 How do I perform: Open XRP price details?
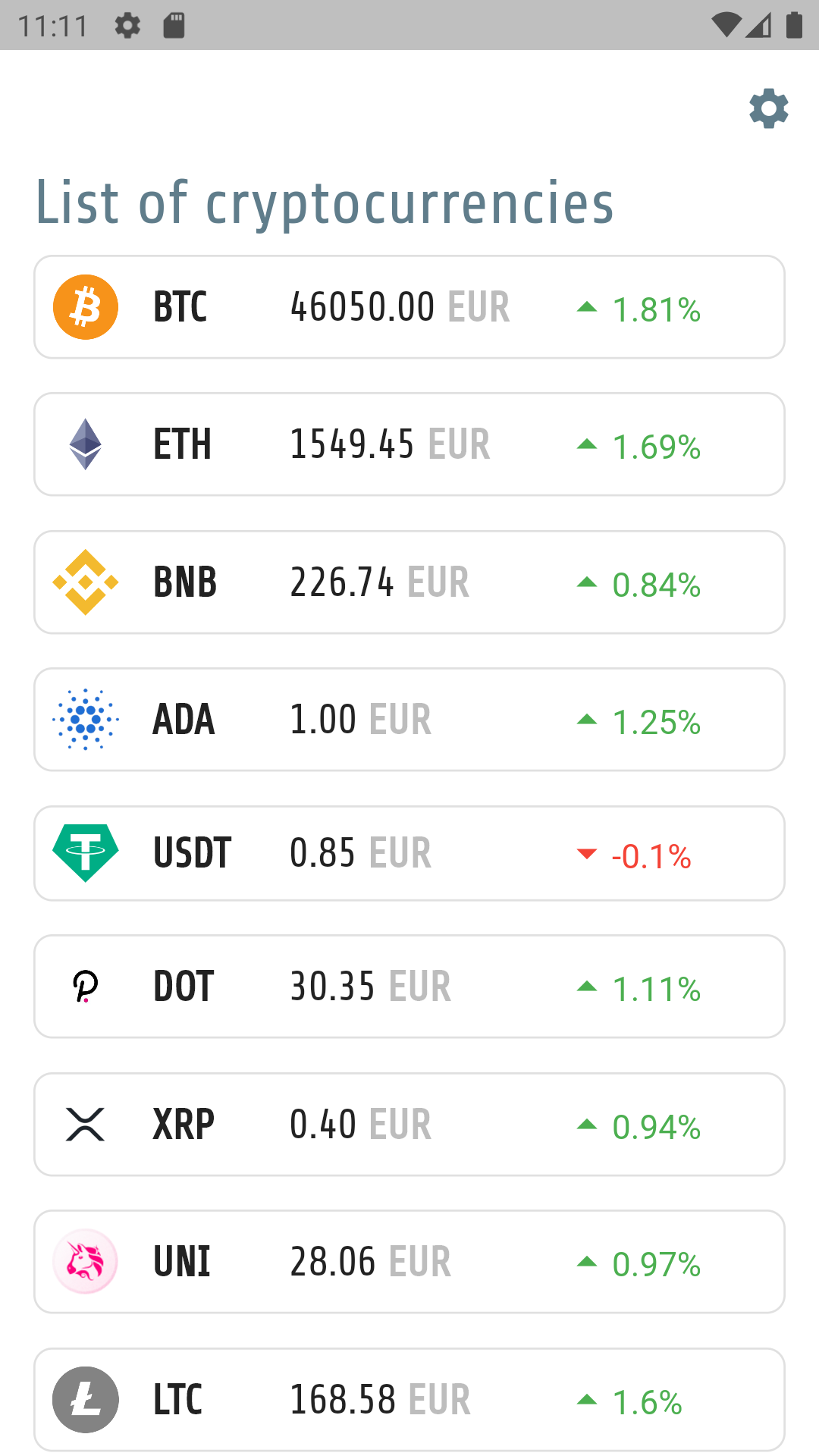tap(409, 1125)
